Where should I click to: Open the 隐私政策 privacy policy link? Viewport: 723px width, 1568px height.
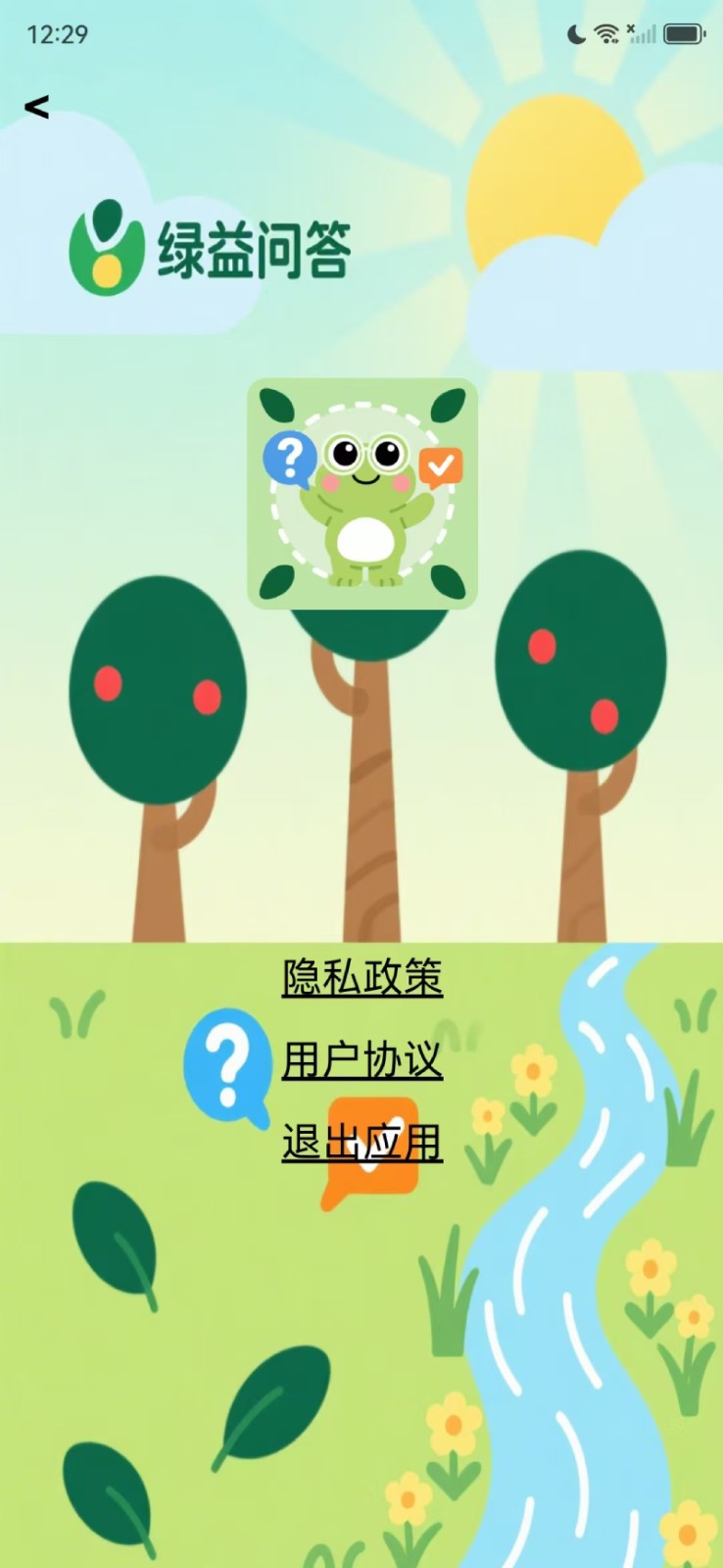pos(362,977)
